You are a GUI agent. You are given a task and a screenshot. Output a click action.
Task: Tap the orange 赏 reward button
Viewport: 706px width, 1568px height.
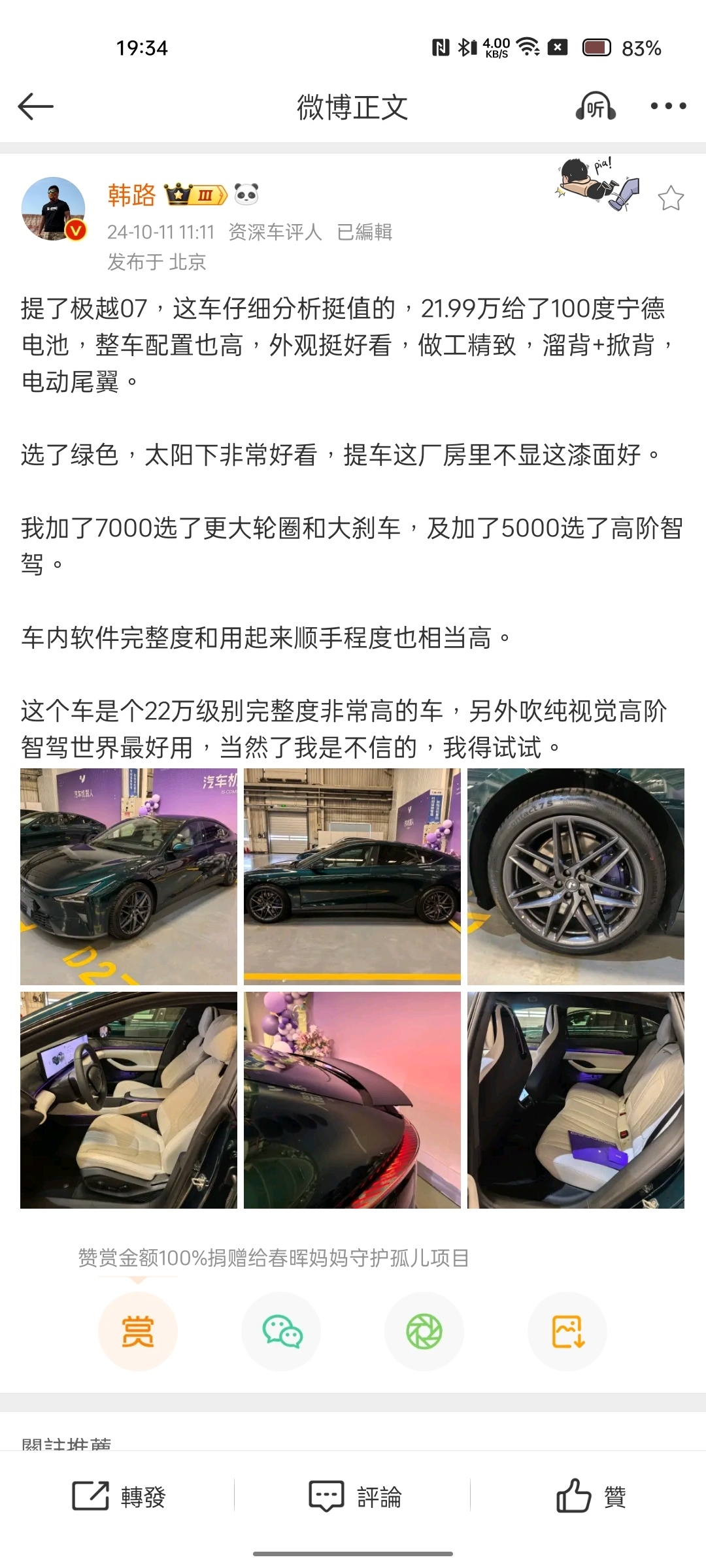[x=138, y=1331]
